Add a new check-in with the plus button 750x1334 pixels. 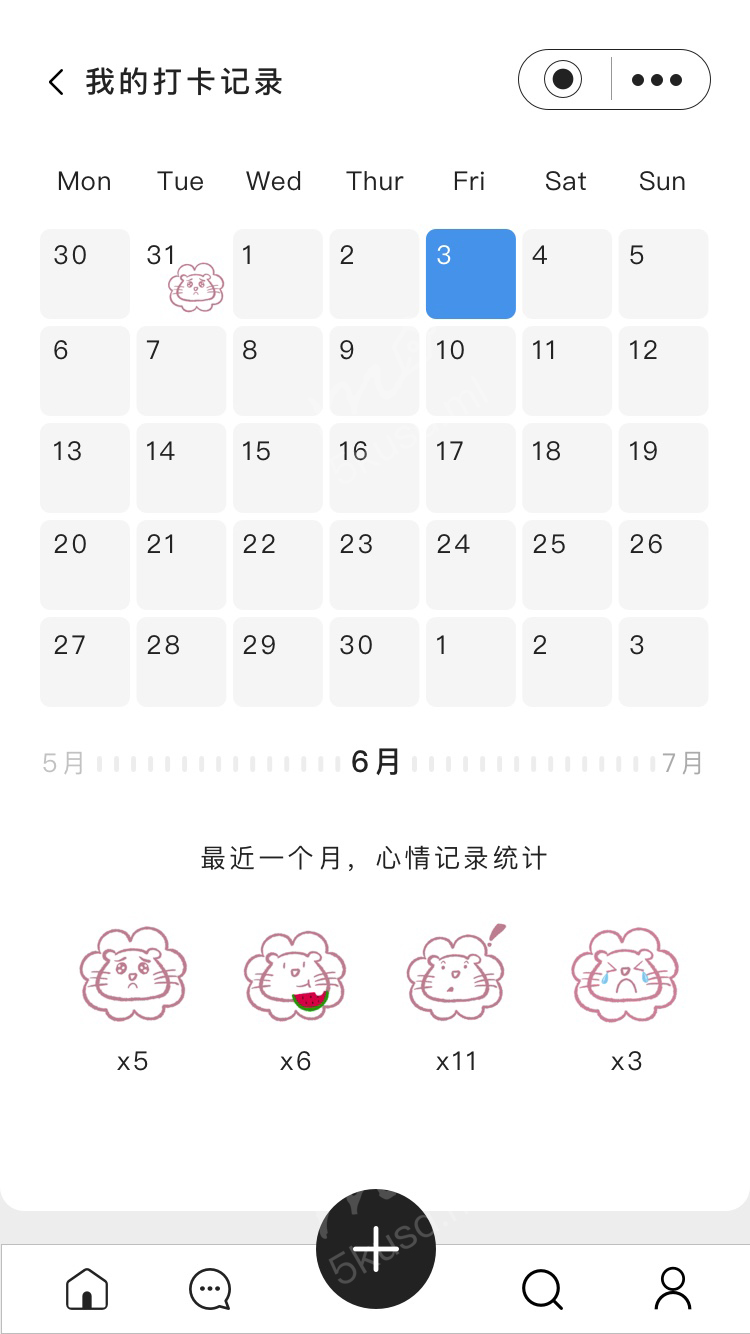tap(375, 1249)
